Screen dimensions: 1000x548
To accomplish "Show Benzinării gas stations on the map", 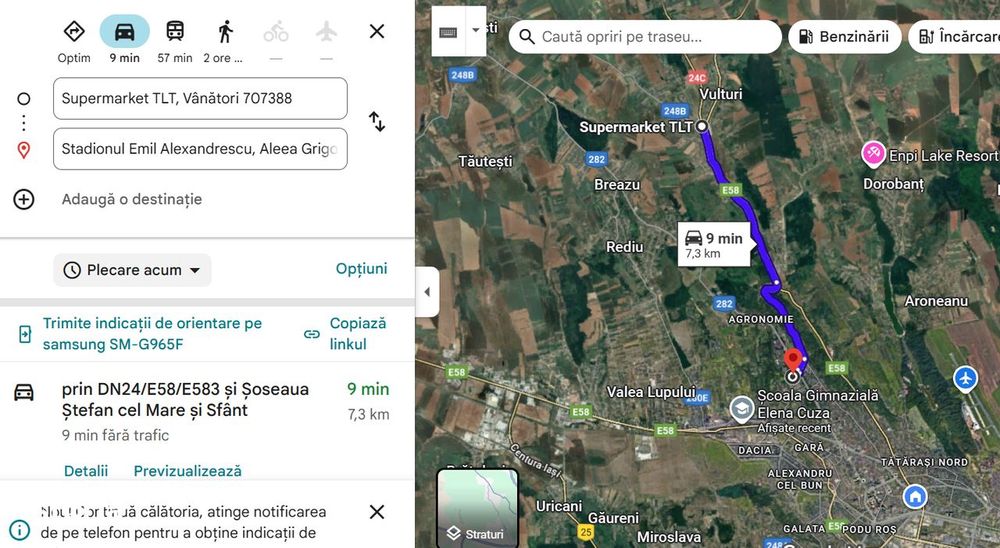I will [845, 37].
